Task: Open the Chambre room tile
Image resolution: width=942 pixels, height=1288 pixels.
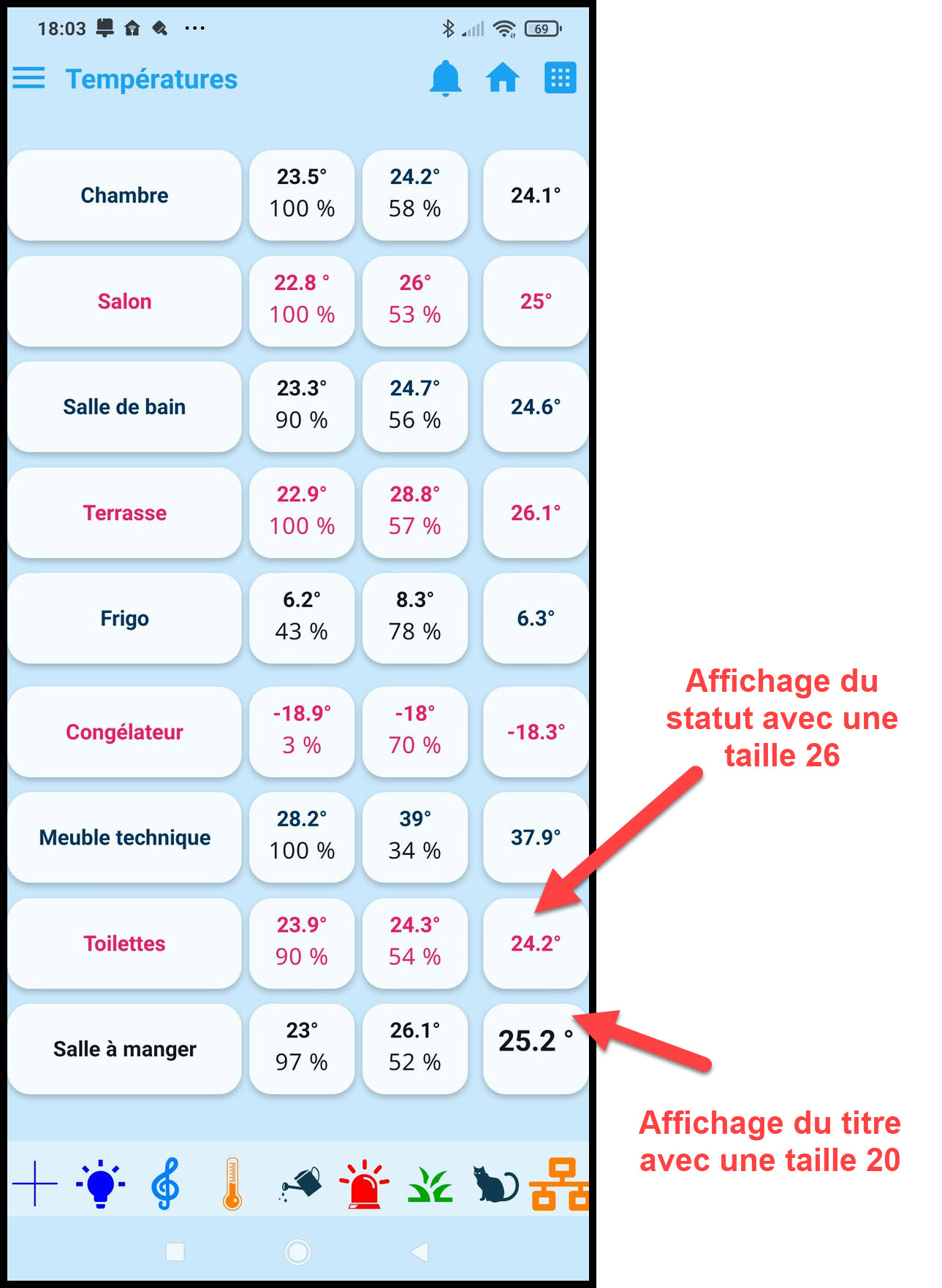Action: click(x=124, y=195)
